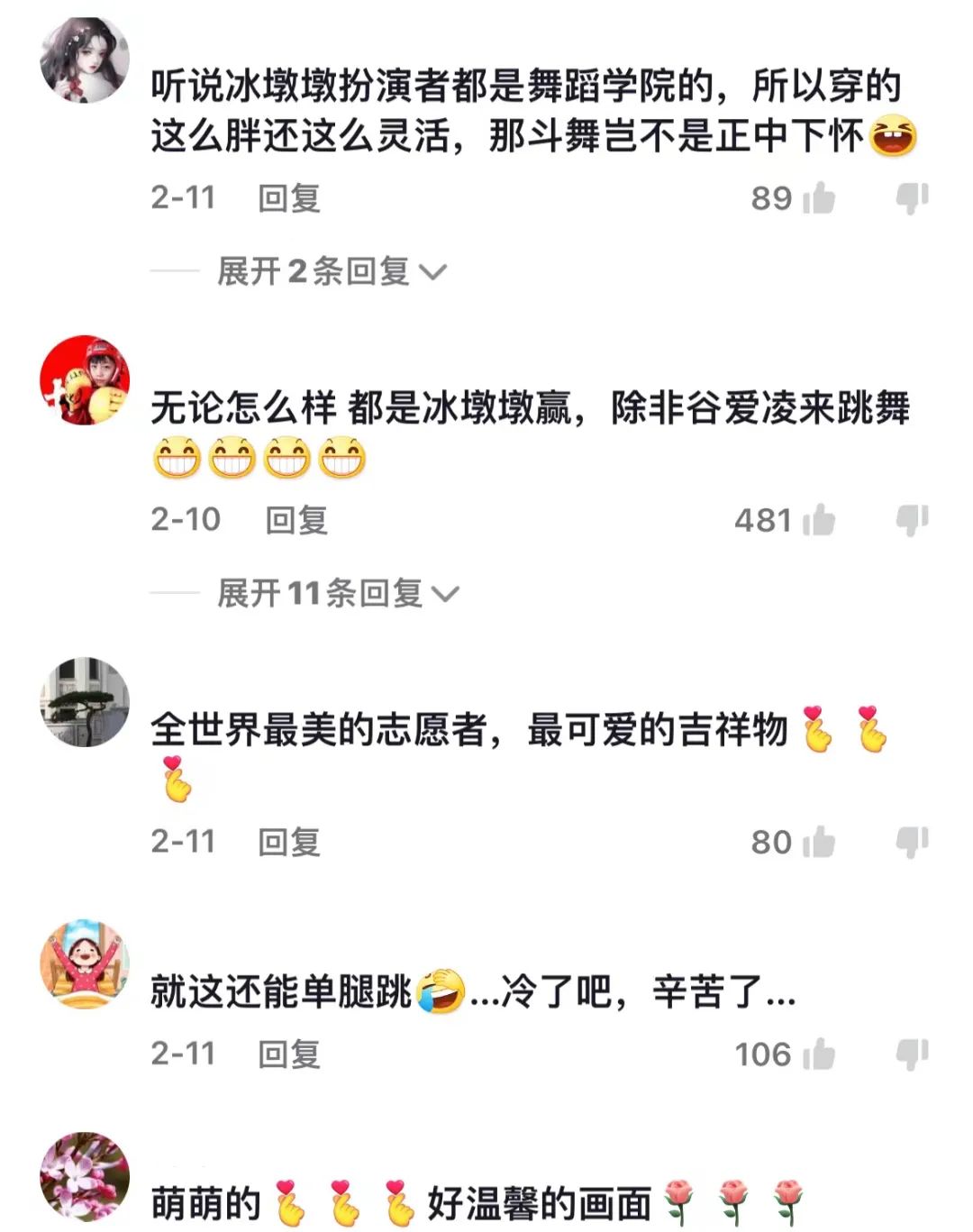
Task: Reply to the 全世界最美的志愿者 comment
Action: click(289, 842)
